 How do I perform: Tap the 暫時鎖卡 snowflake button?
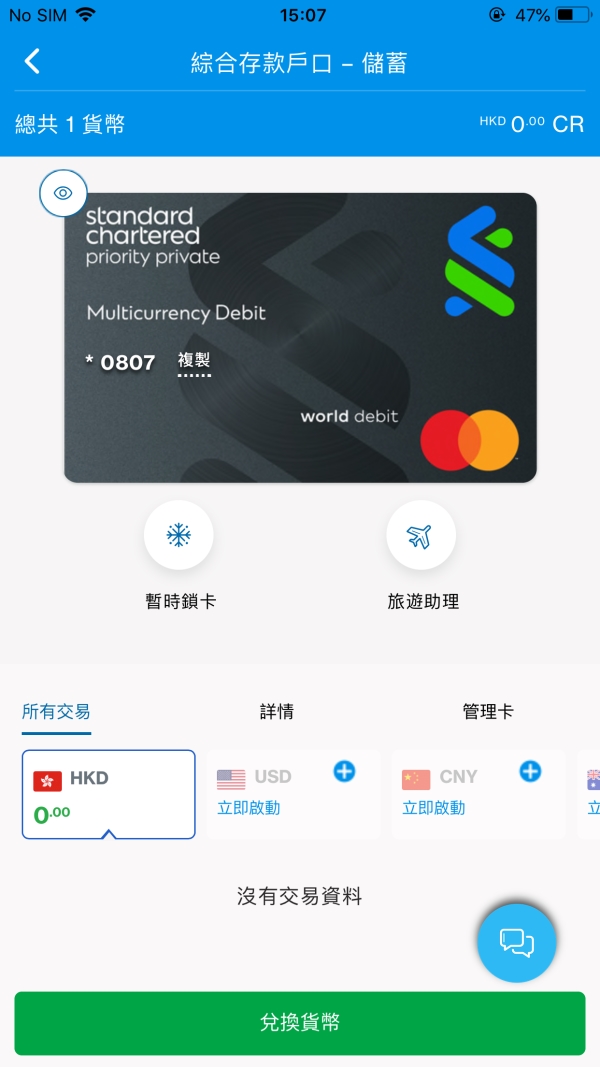[179, 536]
